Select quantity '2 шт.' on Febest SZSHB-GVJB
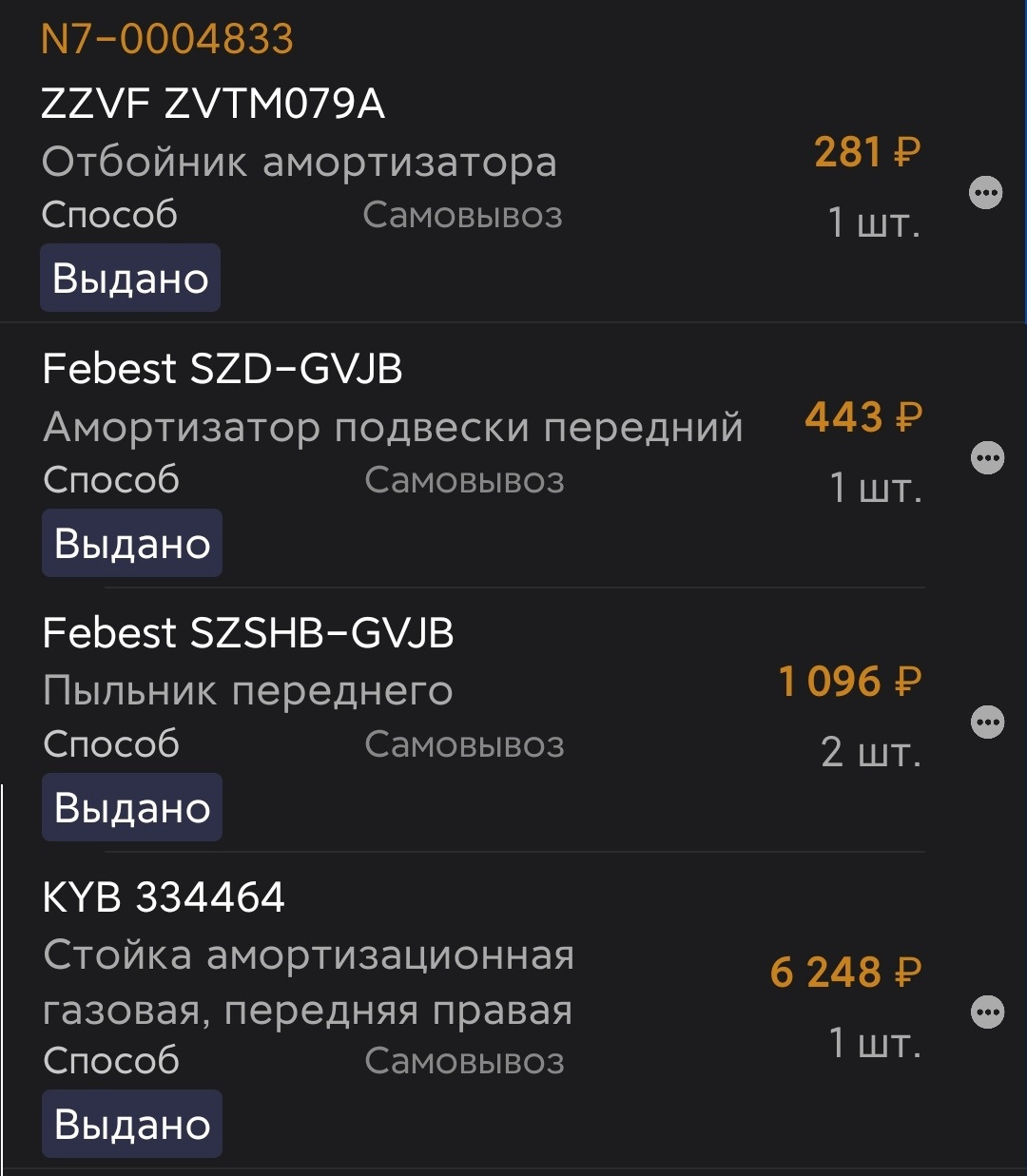Viewport: 1027px width, 1176px height. (x=871, y=751)
